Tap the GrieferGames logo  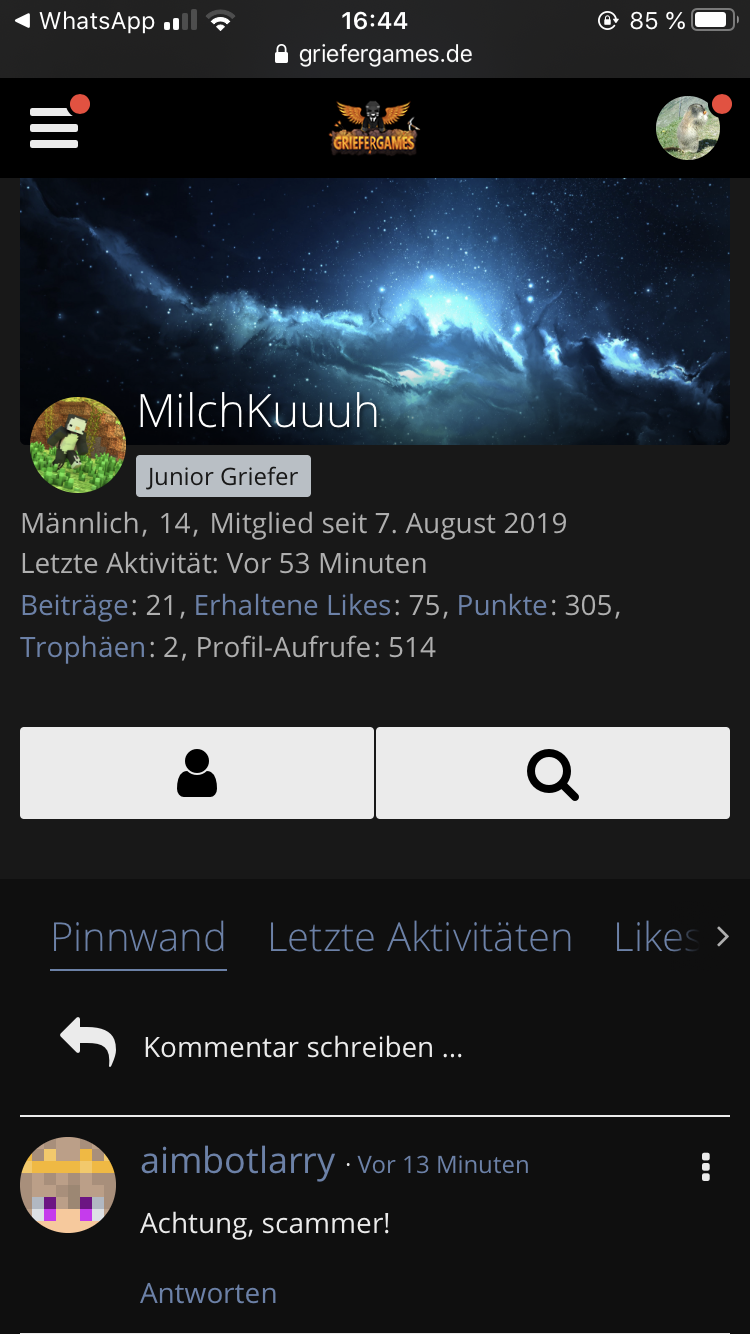(374, 127)
